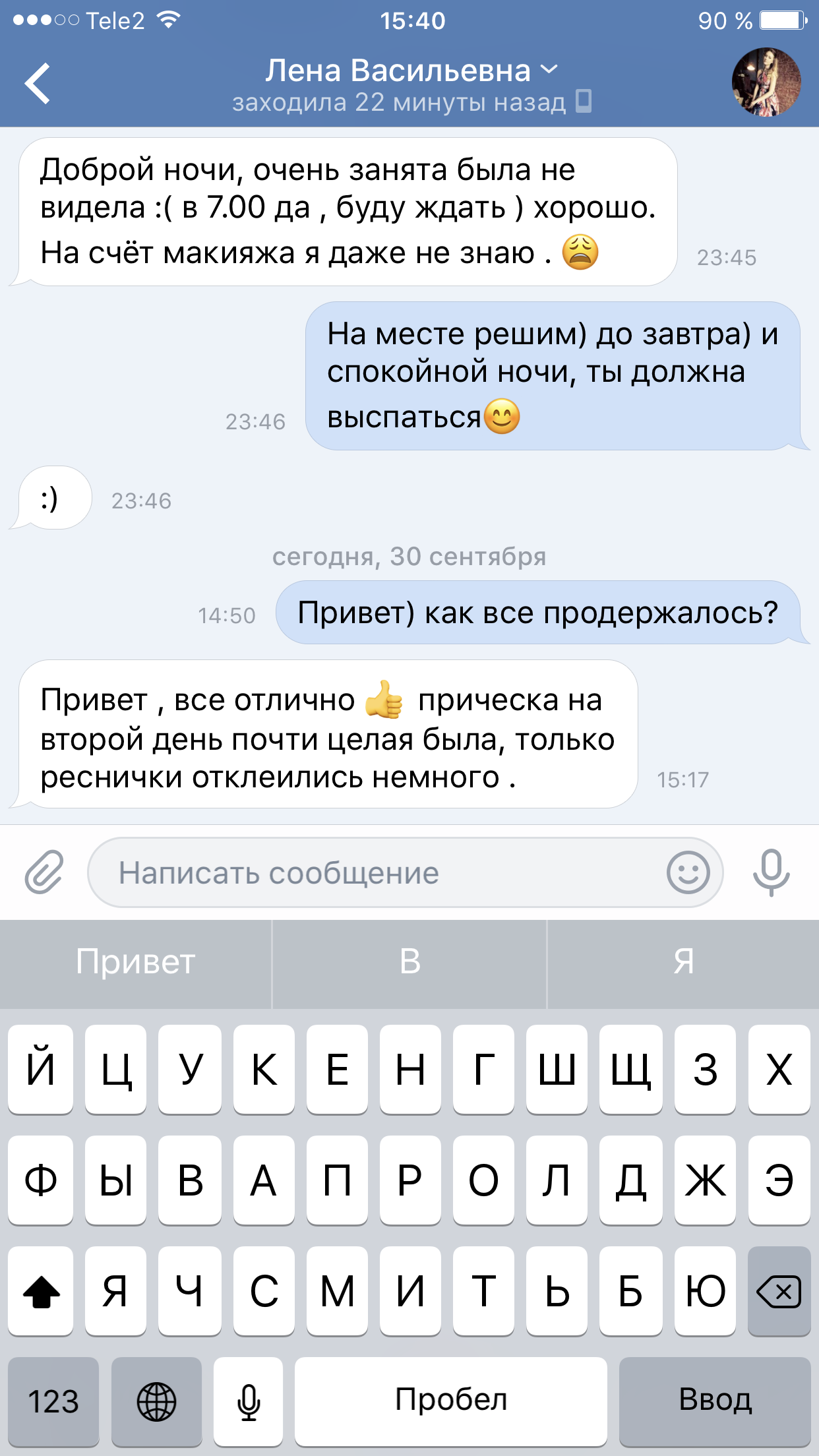The width and height of the screenshot is (819, 1456).
Task: Switch keyboard language with the globe key
Action: [156, 1401]
